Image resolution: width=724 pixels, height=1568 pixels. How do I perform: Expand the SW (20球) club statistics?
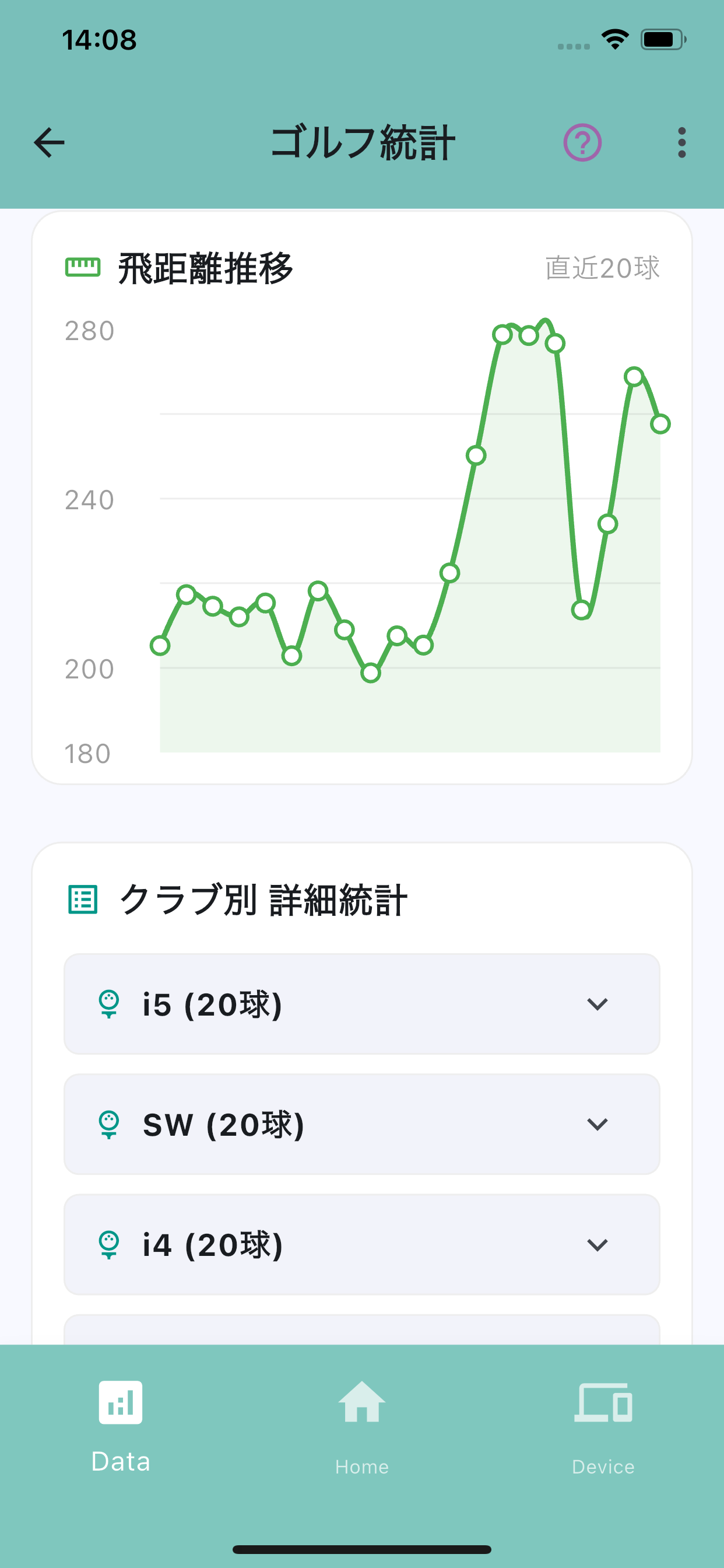point(362,1123)
